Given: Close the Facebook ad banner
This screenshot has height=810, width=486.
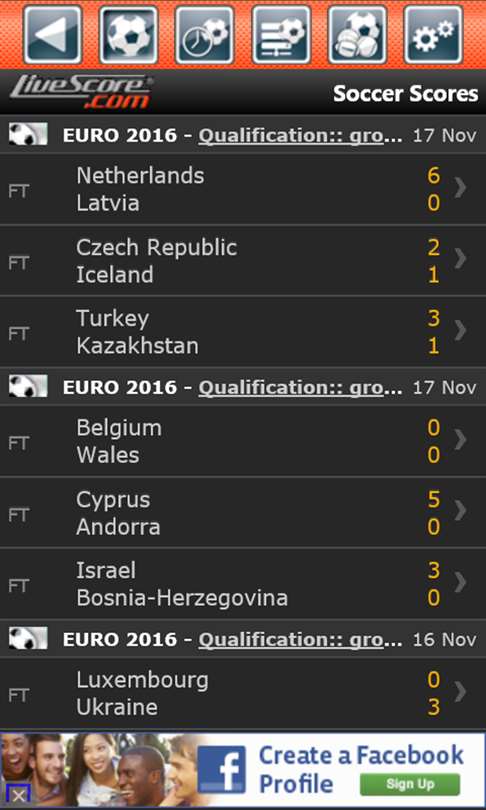Looking at the screenshot, I should coord(18,796).
